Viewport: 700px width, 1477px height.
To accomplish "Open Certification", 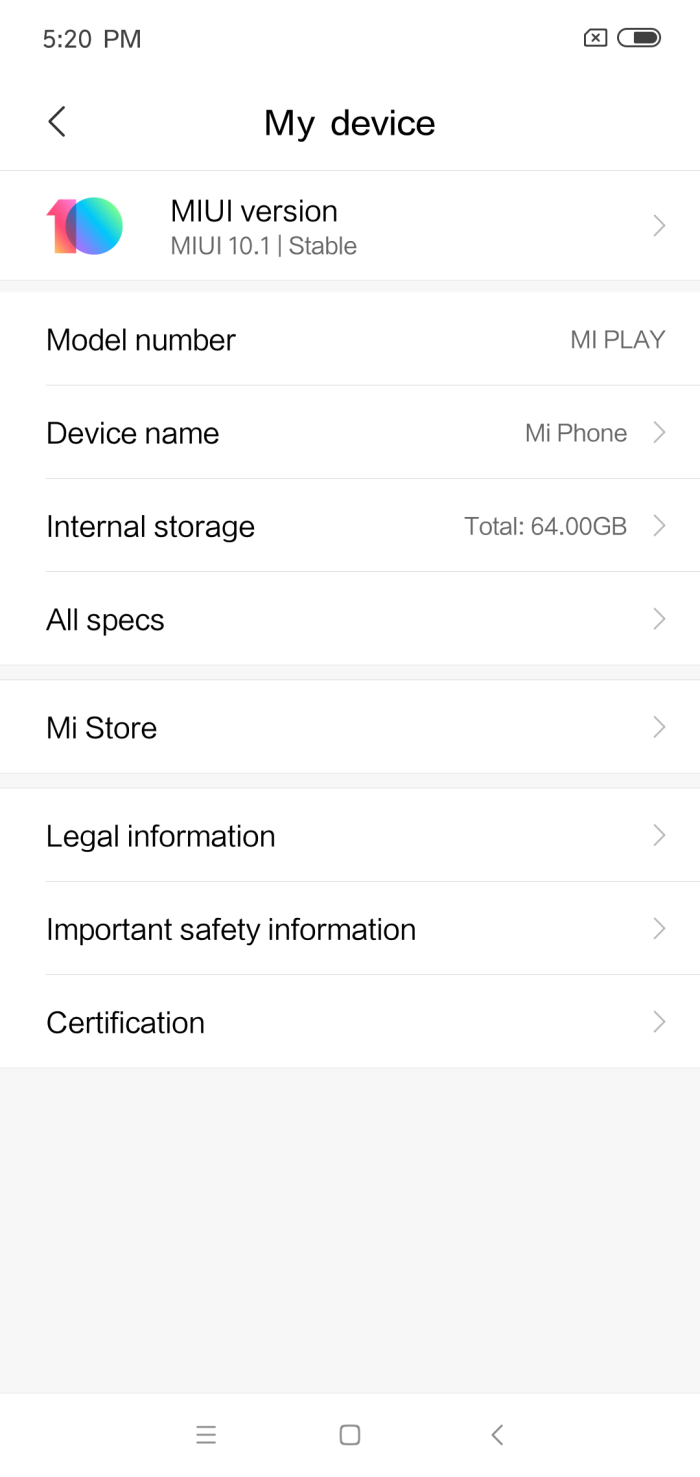I will (x=350, y=1022).
